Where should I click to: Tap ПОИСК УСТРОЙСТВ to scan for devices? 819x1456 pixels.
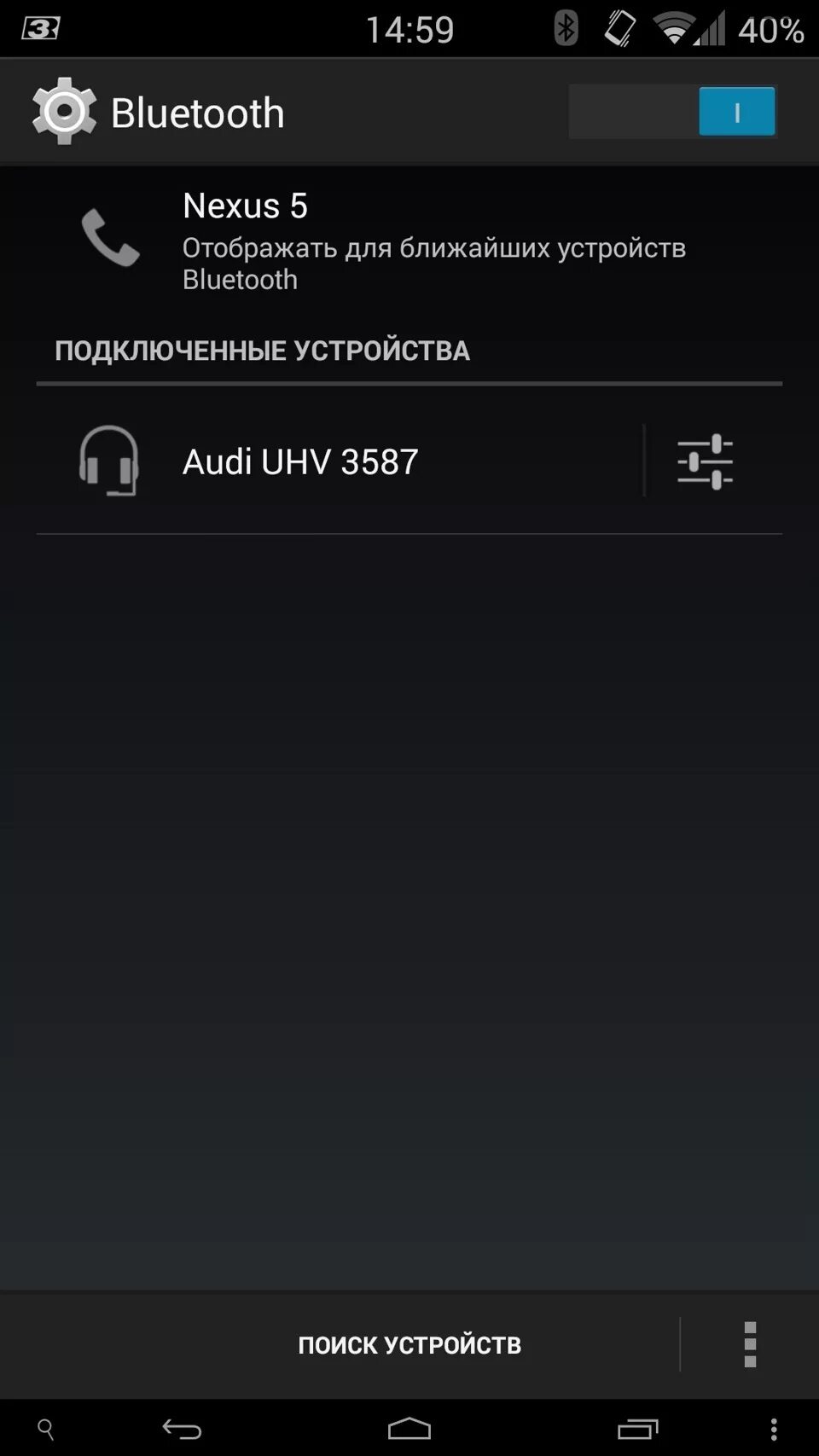pos(409,1345)
